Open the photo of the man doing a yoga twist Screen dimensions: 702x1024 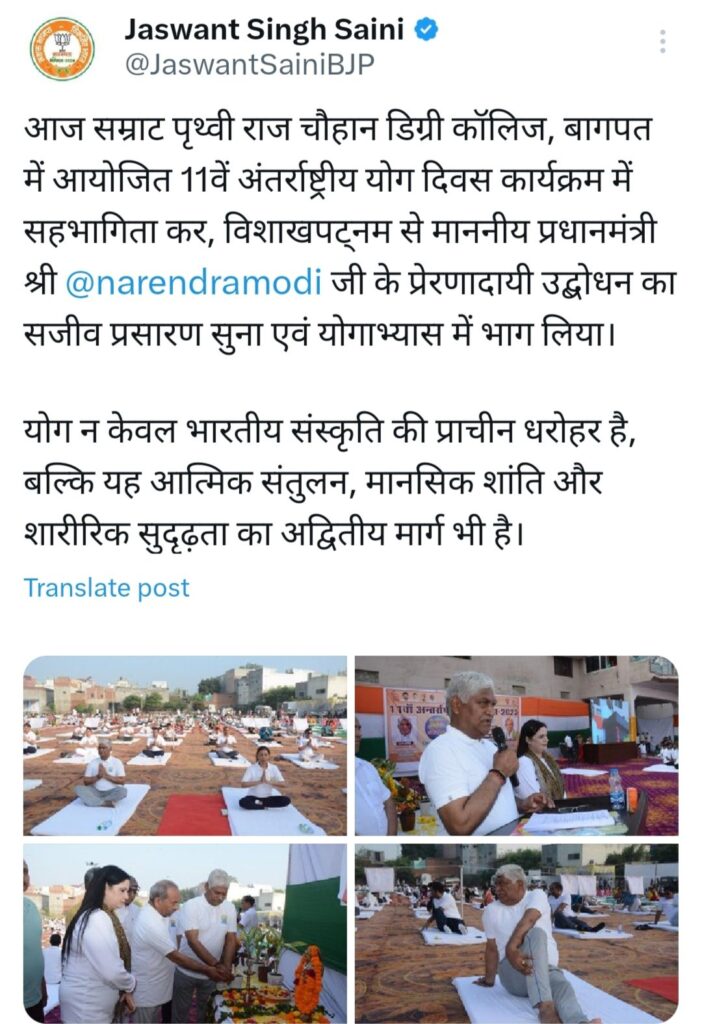click(x=516, y=932)
